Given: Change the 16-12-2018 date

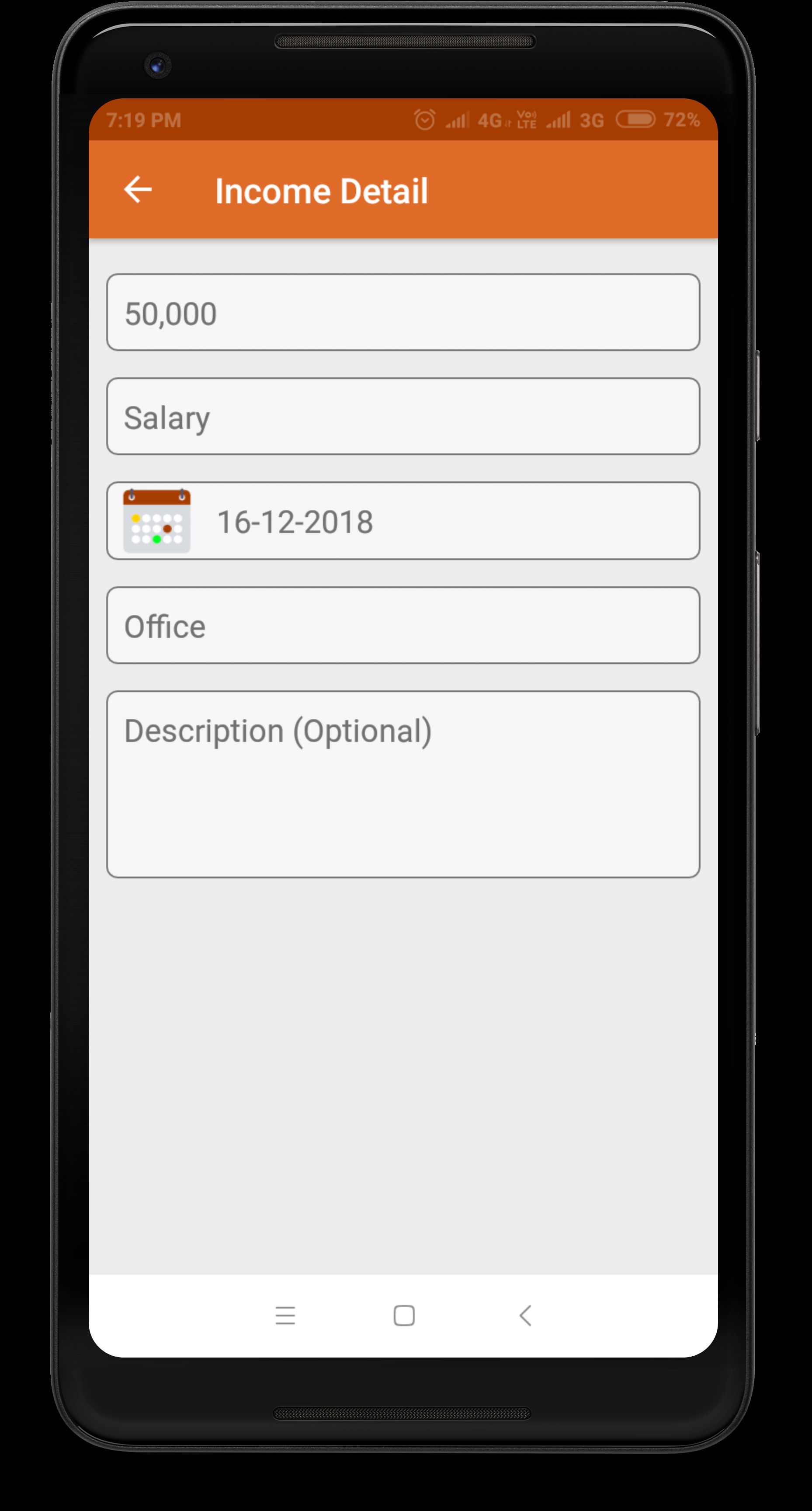Looking at the screenshot, I should coord(295,522).
